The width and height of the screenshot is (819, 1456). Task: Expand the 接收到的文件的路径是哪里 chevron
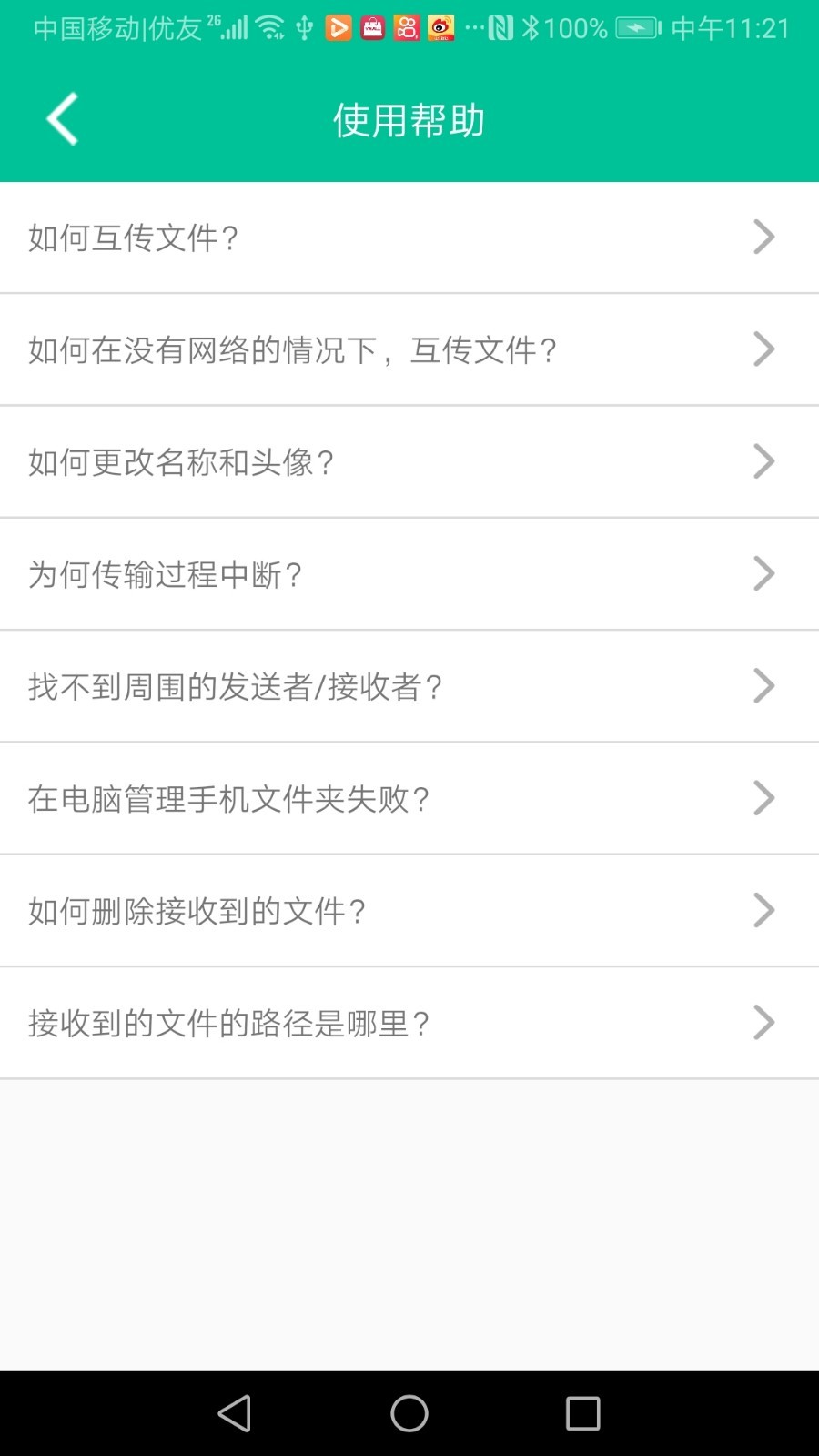[x=763, y=1022]
